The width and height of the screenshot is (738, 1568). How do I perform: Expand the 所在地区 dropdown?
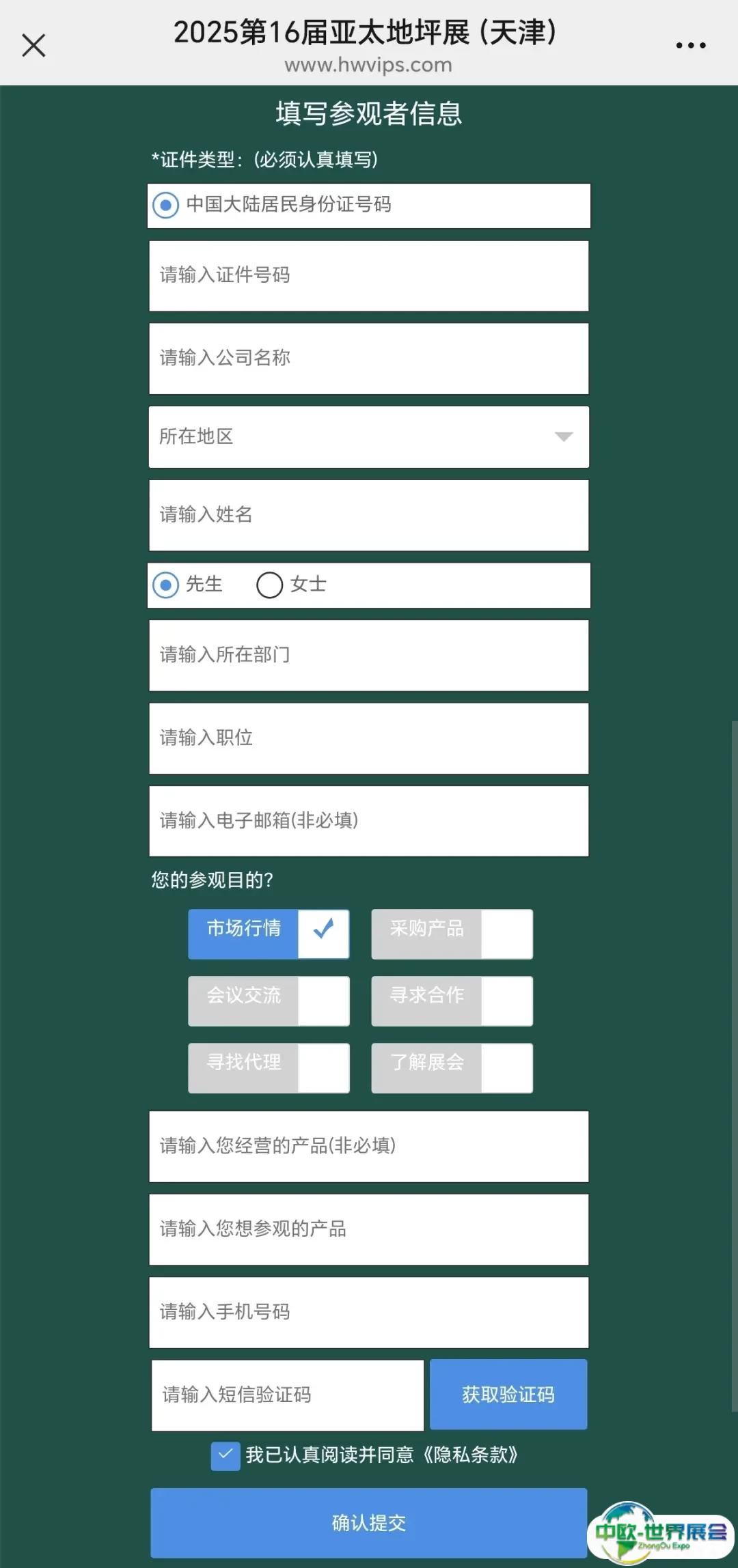click(369, 437)
